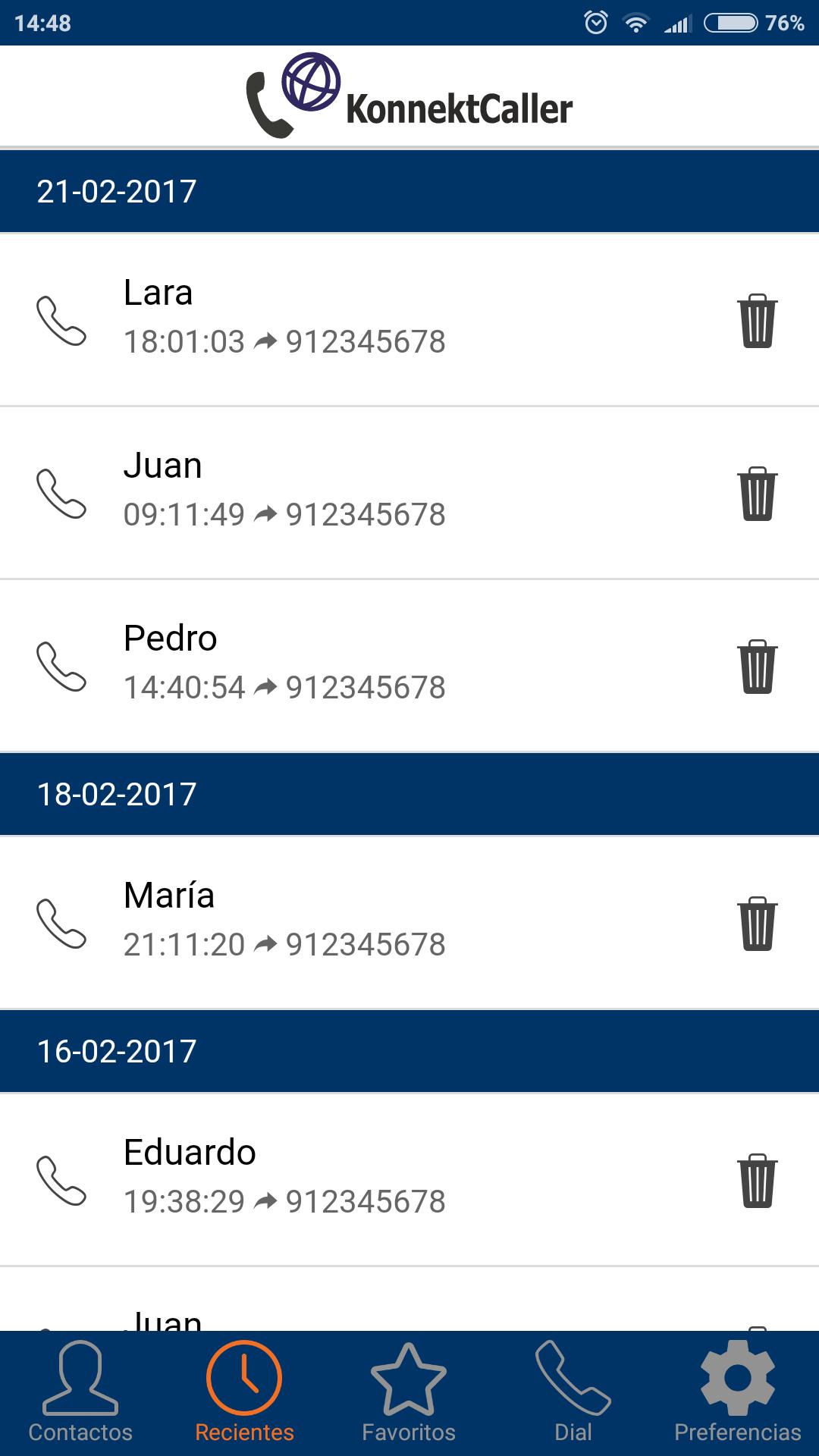Tap the phone icon next to Lara
The width and height of the screenshot is (819, 1456).
(61, 322)
